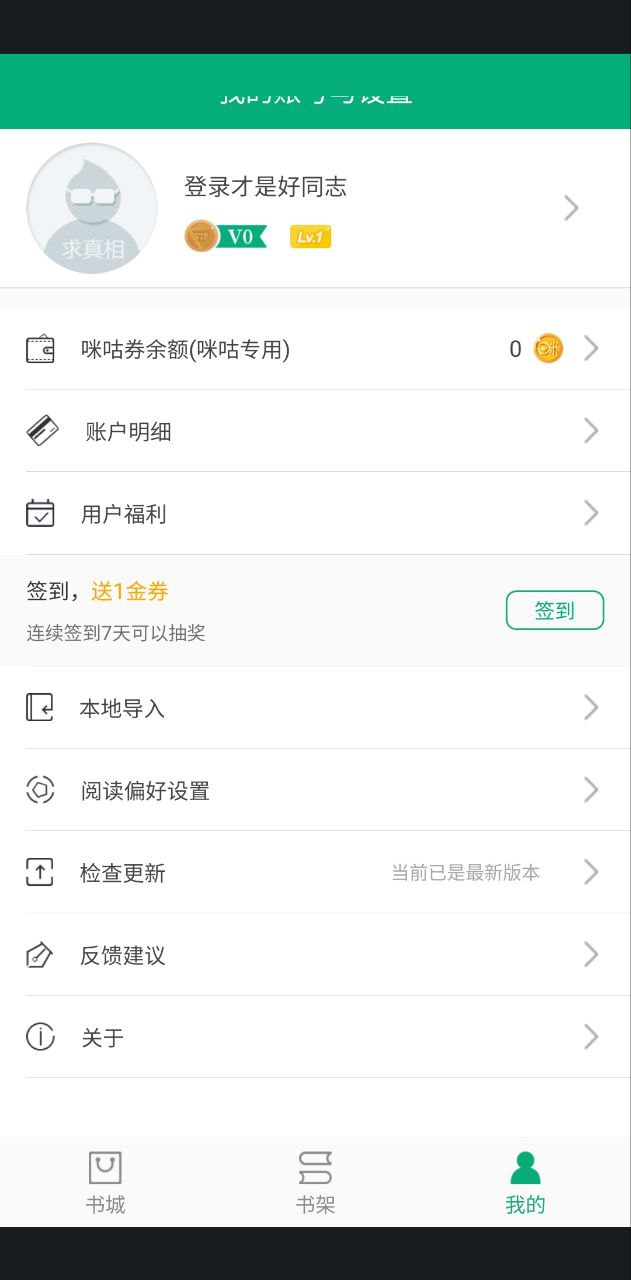Image resolution: width=631 pixels, height=1280 pixels.
Task: Select 检查更新 to check updates
Action: (x=315, y=872)
